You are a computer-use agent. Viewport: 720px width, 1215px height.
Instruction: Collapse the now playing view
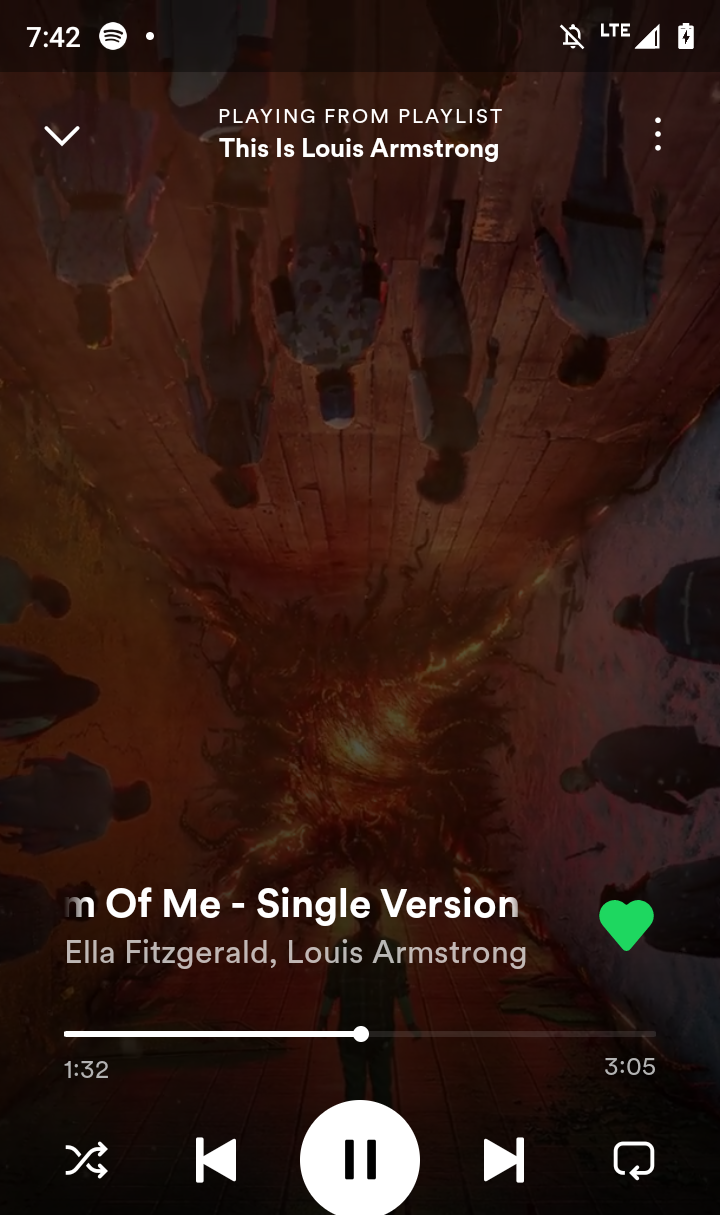tap(62, 135)
